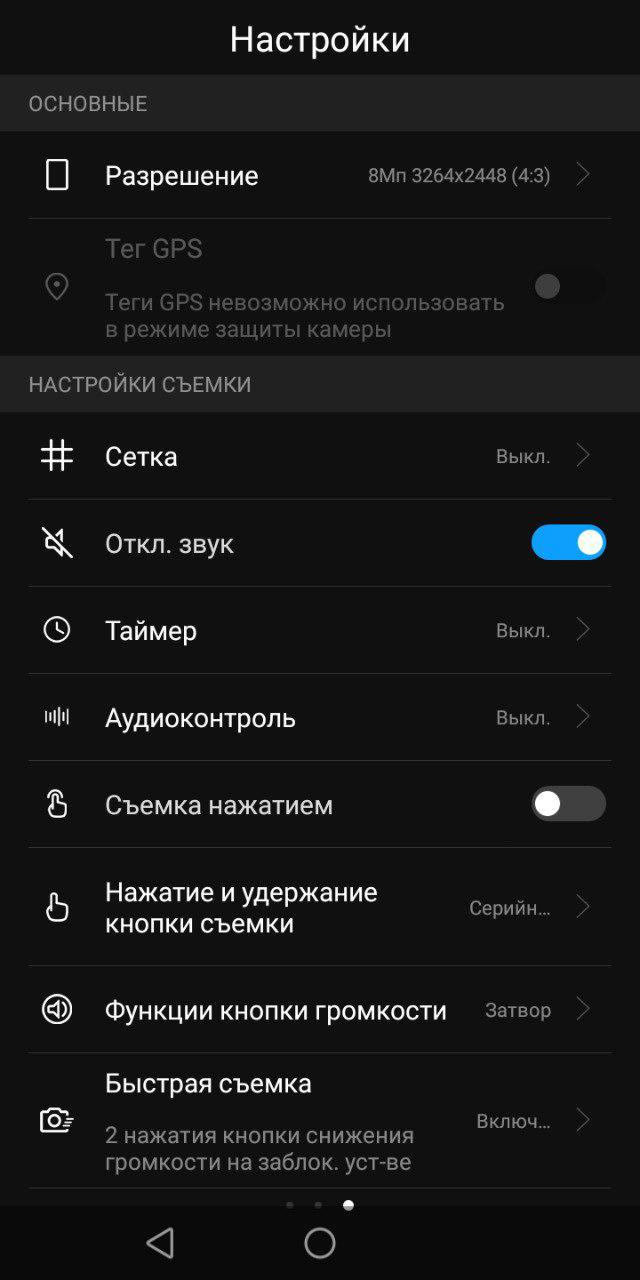The height and width of the screenshot is (1280, 640).
Task: Tap the system home button
Action: (320, 1243)
